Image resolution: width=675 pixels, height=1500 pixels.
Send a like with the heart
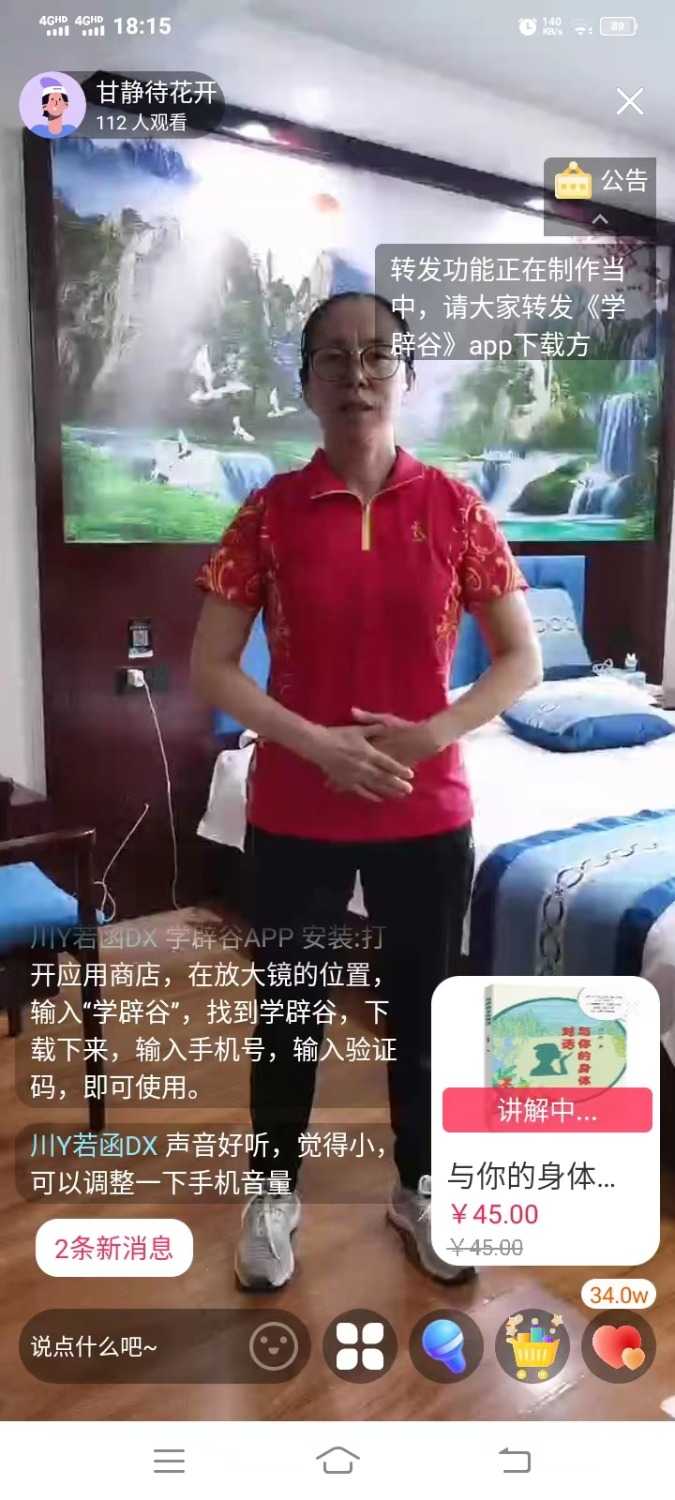coord(618,1347)
